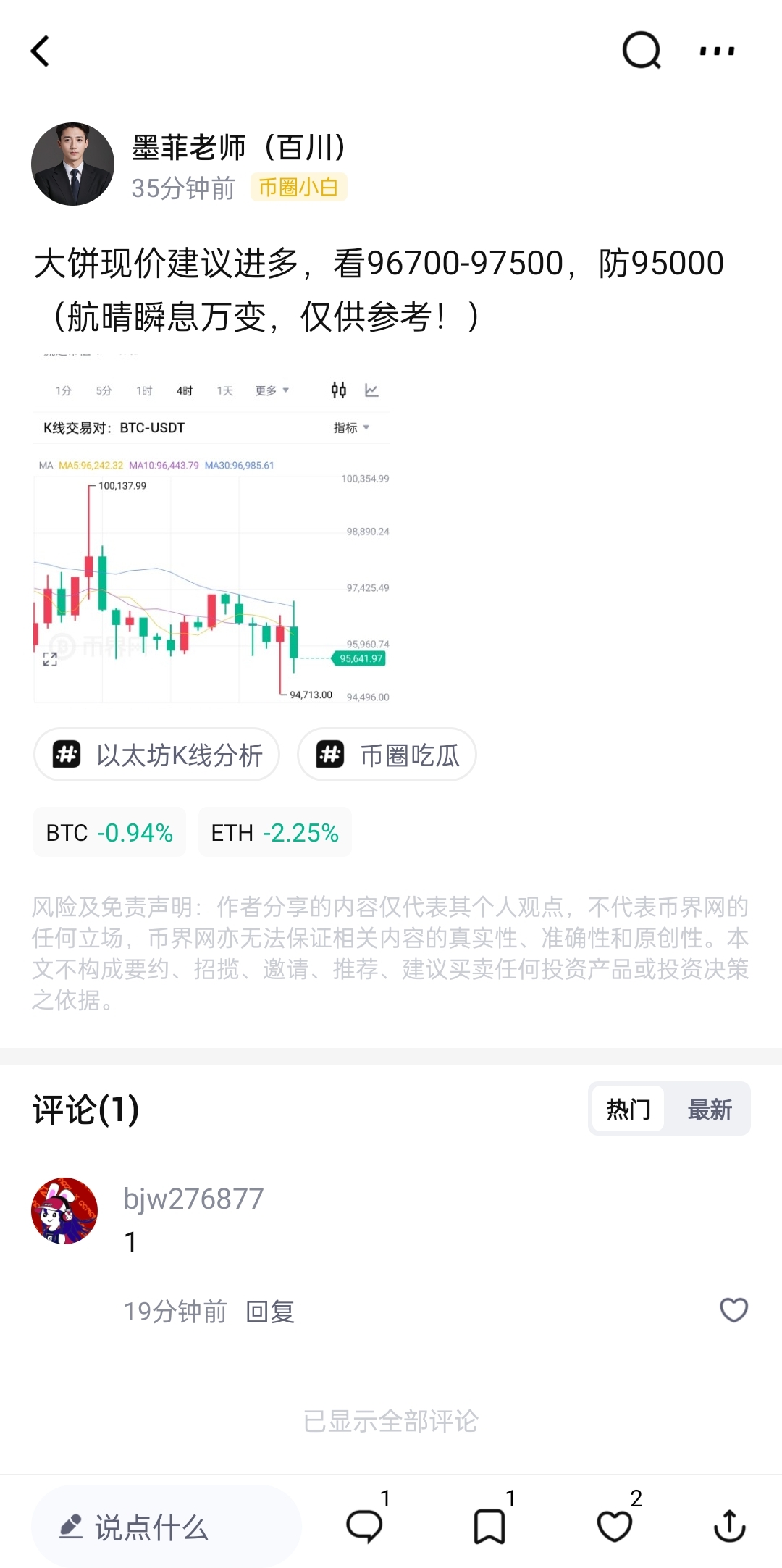
Task: Bookmark this post
Action: [x=489, y=1526]
